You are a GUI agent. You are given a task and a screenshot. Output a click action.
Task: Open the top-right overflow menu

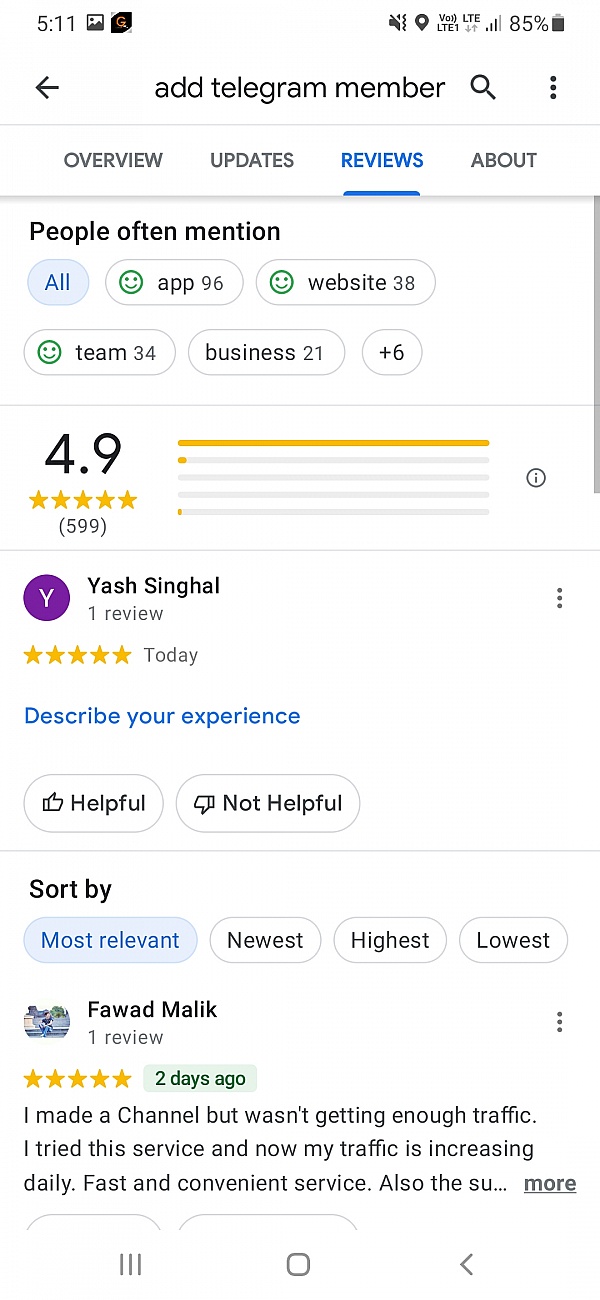tap(553, 88)
